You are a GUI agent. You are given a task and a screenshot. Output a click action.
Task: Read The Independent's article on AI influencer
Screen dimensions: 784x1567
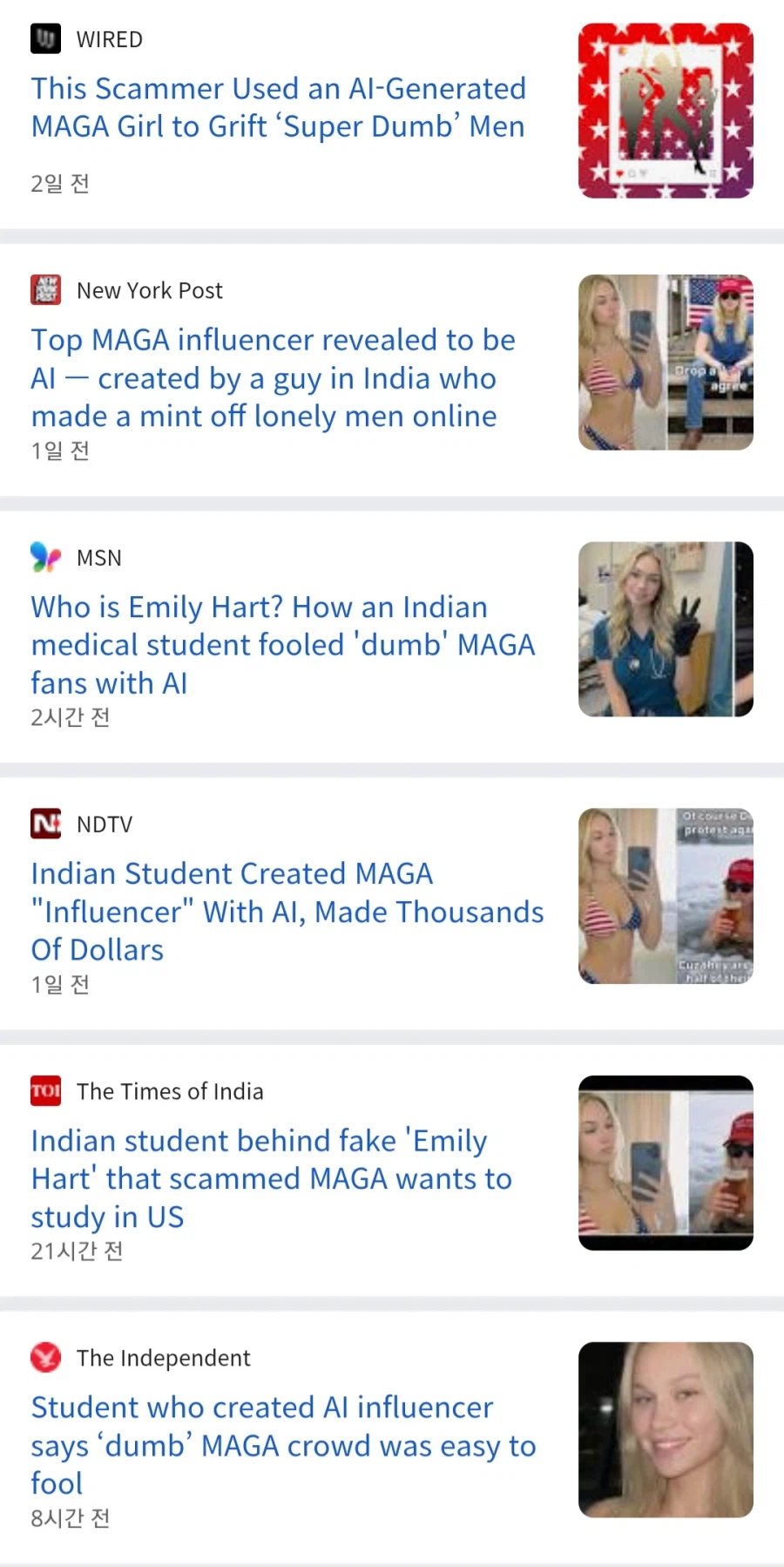click(x=283, y=1445)
